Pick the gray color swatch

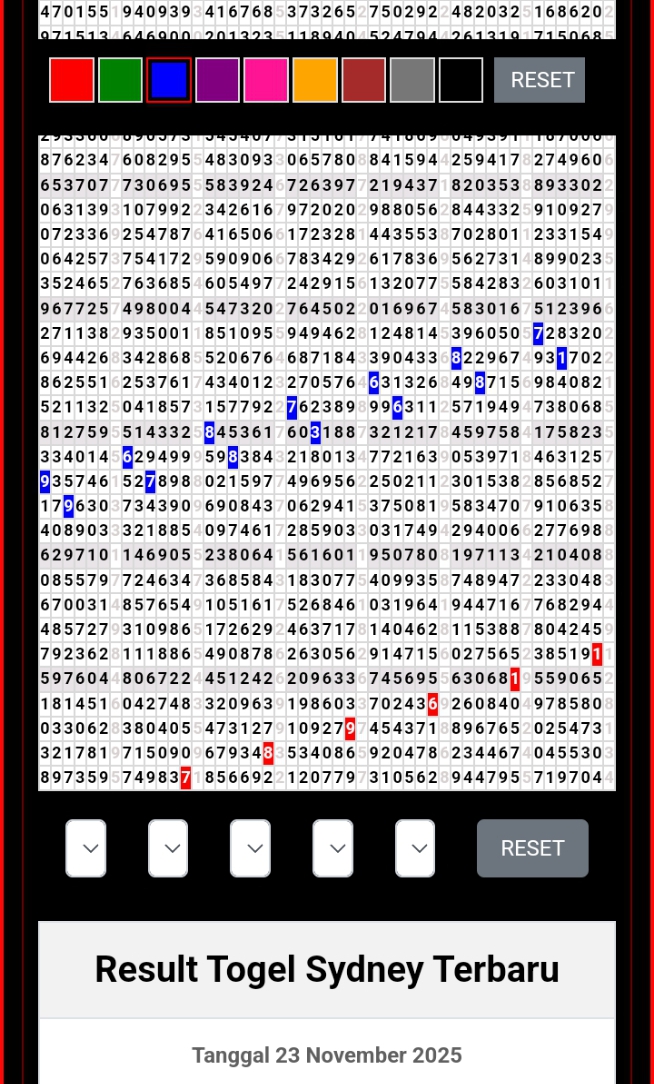412,80
